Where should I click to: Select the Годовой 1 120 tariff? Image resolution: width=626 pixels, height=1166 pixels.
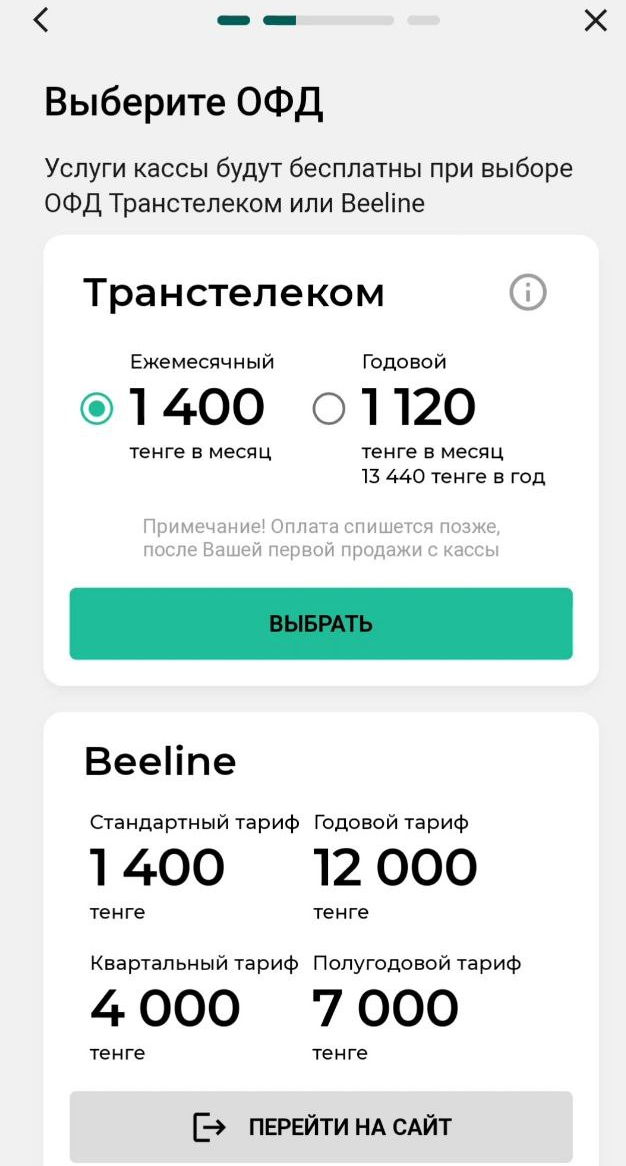(x=329, y=408)
